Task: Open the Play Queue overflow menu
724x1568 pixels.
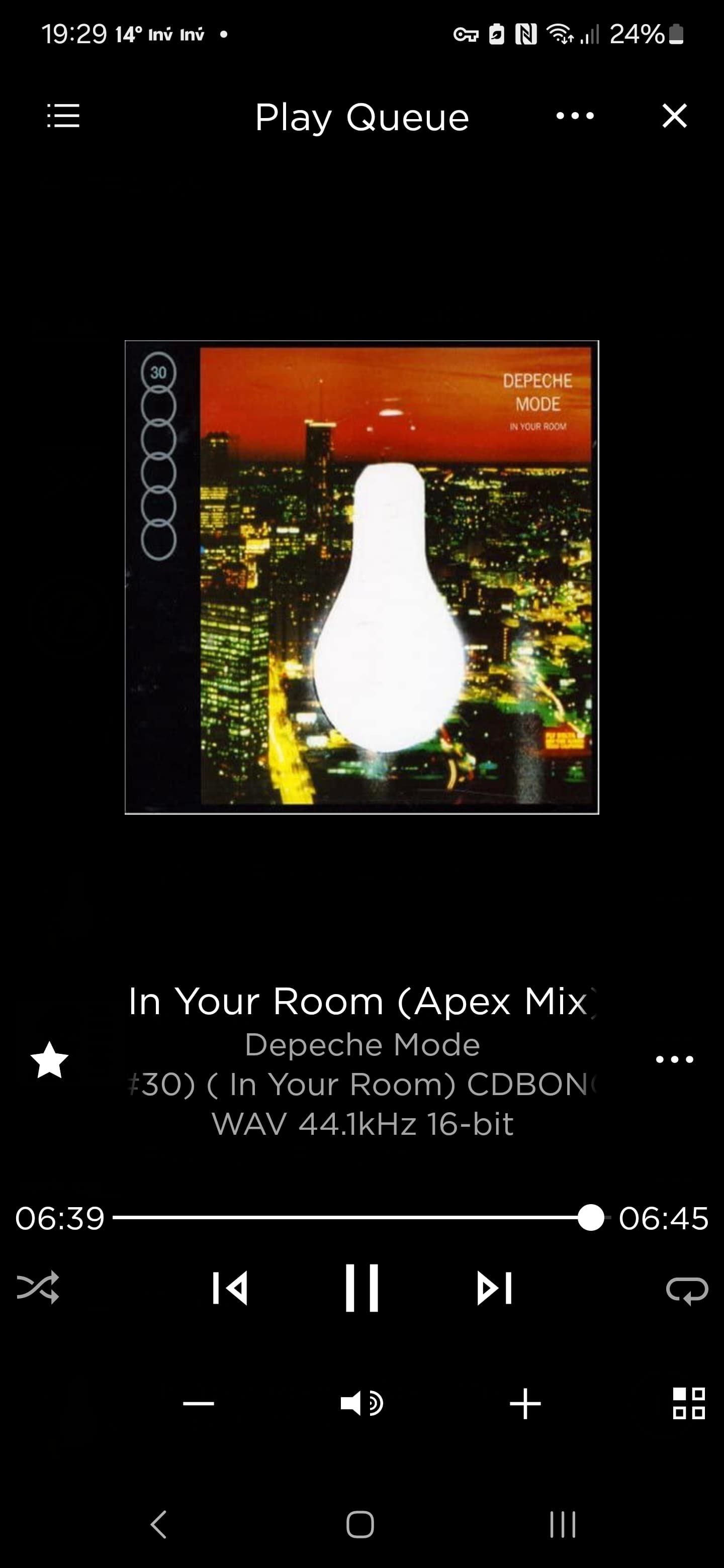Action: [x=575, y=116]
